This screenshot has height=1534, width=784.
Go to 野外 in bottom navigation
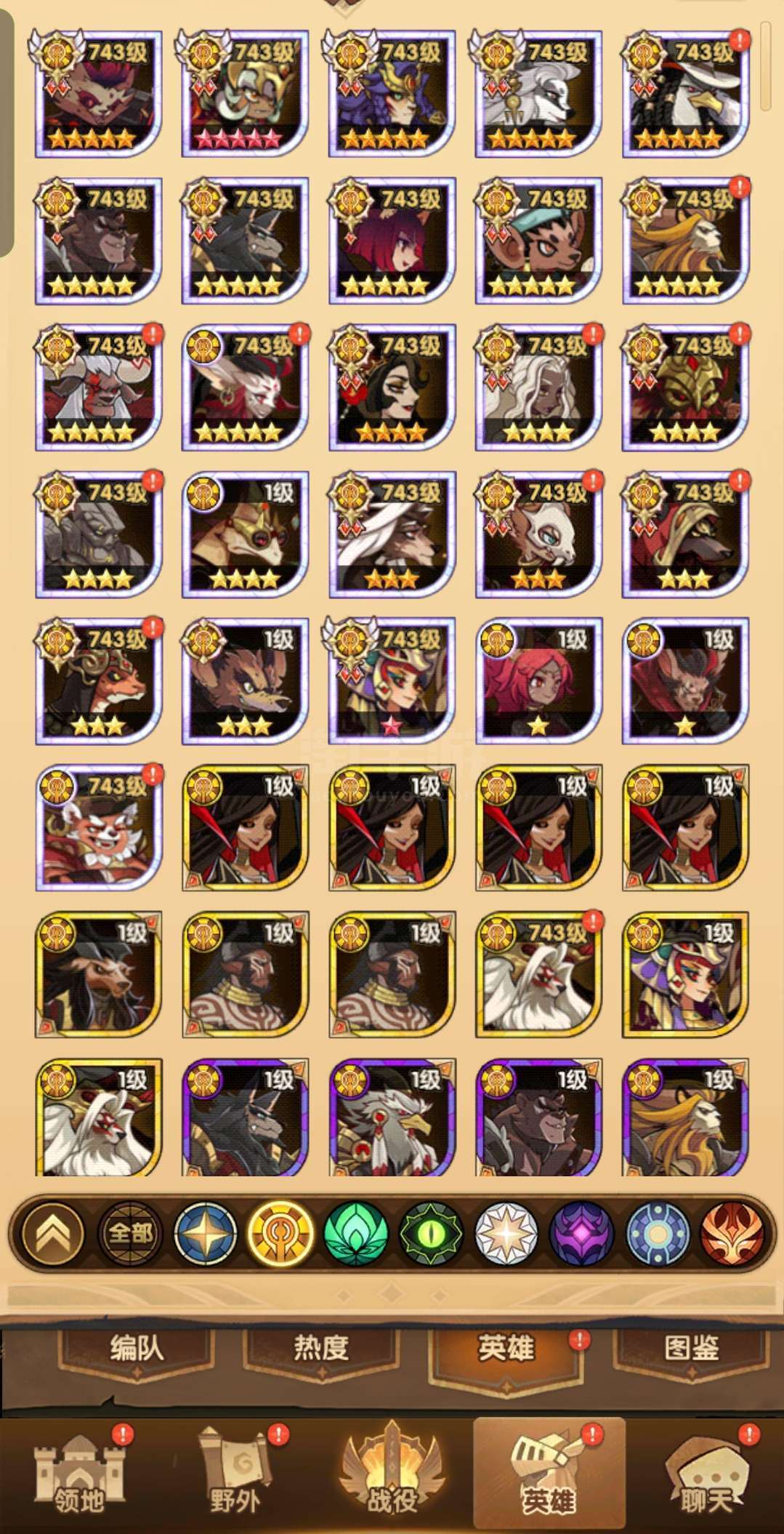[235, 1474]
